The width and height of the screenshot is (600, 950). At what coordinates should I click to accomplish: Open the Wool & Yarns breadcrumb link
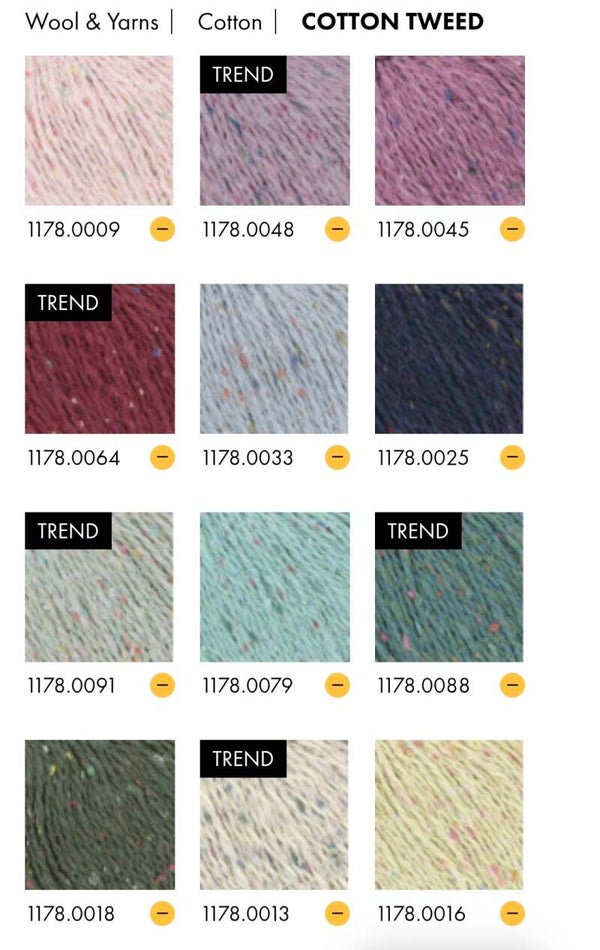coord(91,21)
